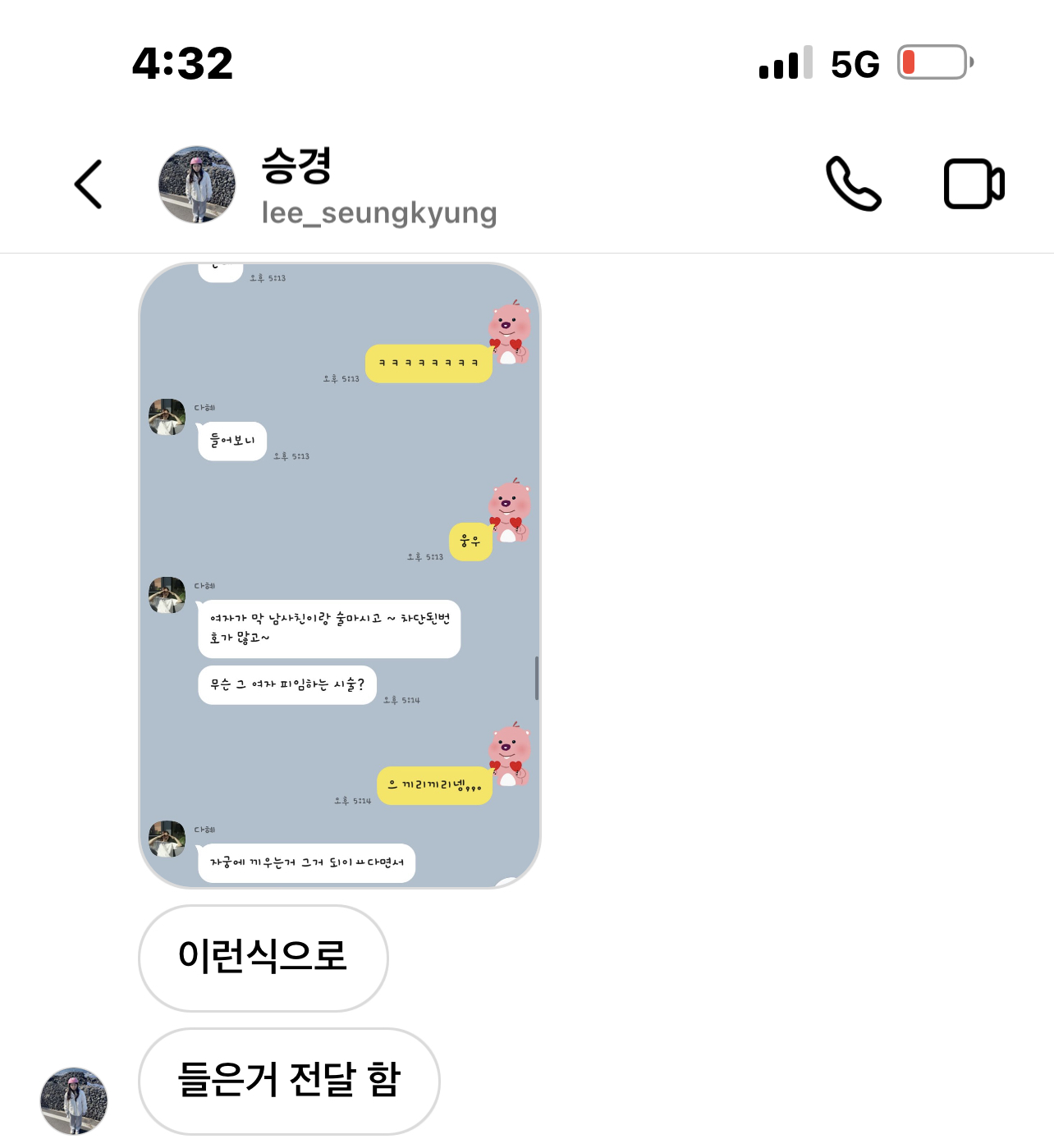Open the shared chat screenshot image
1054x1148 pixels.
click(340, 574)
